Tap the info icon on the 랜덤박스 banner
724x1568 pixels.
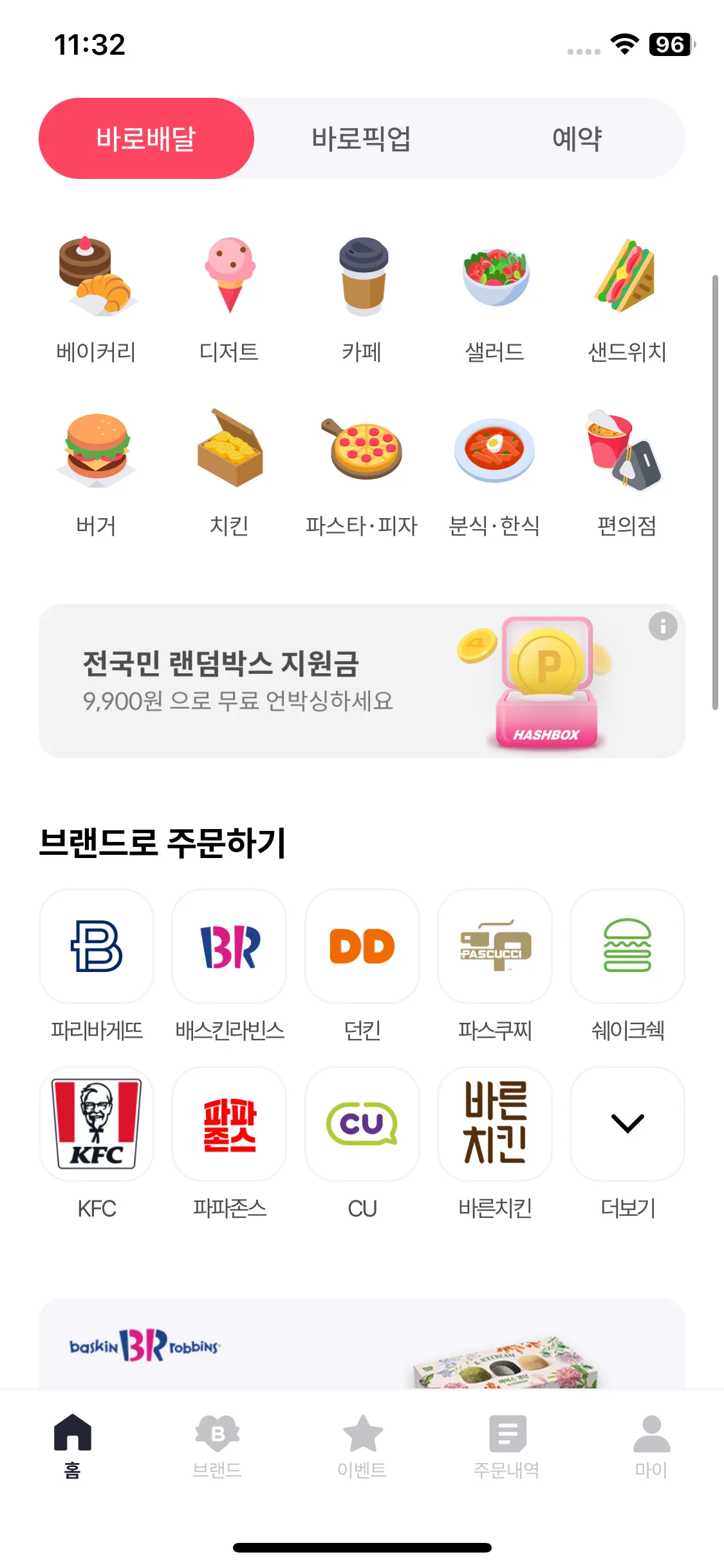point(662,626)
